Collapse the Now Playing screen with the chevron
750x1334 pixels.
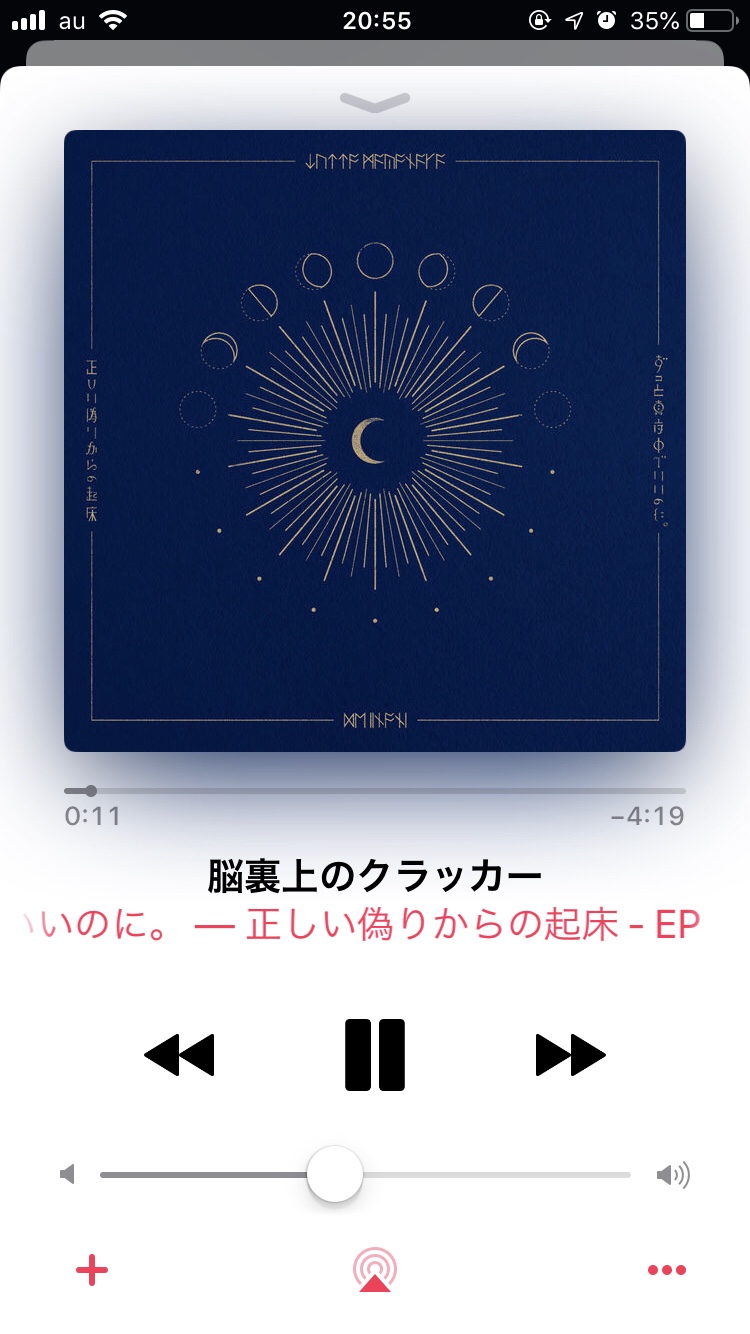[375, 101]
